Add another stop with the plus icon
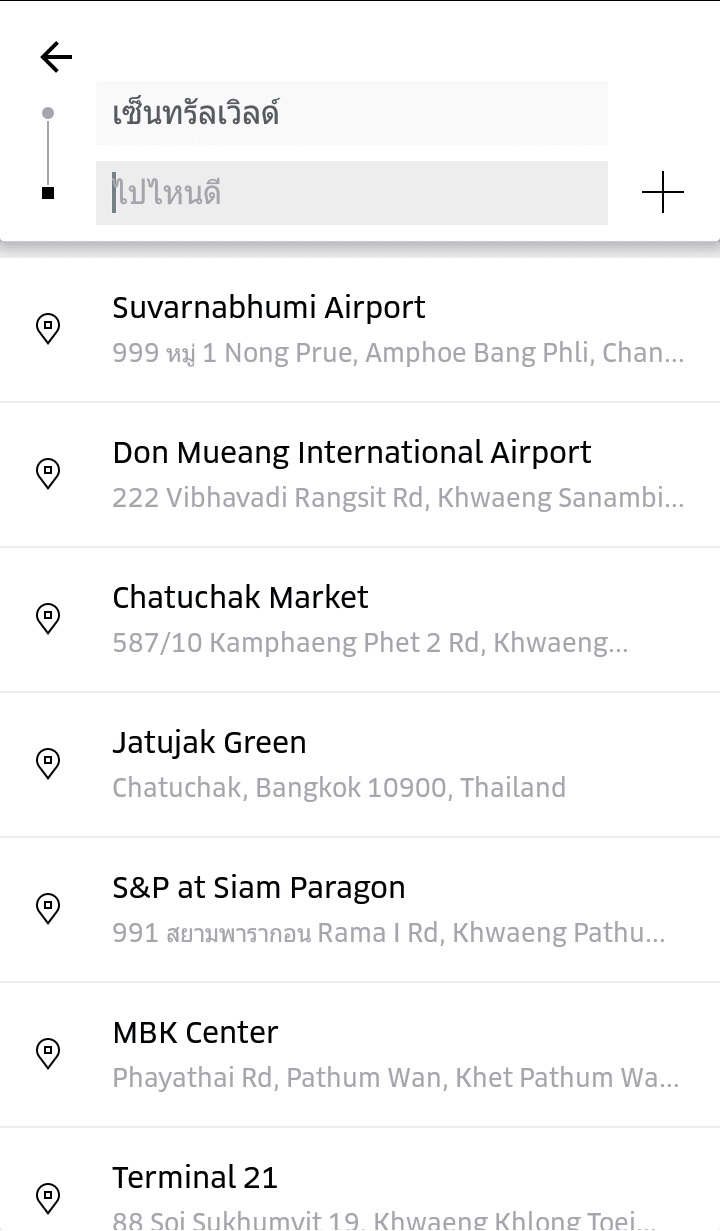The image size is (720, 1231). 662,192
